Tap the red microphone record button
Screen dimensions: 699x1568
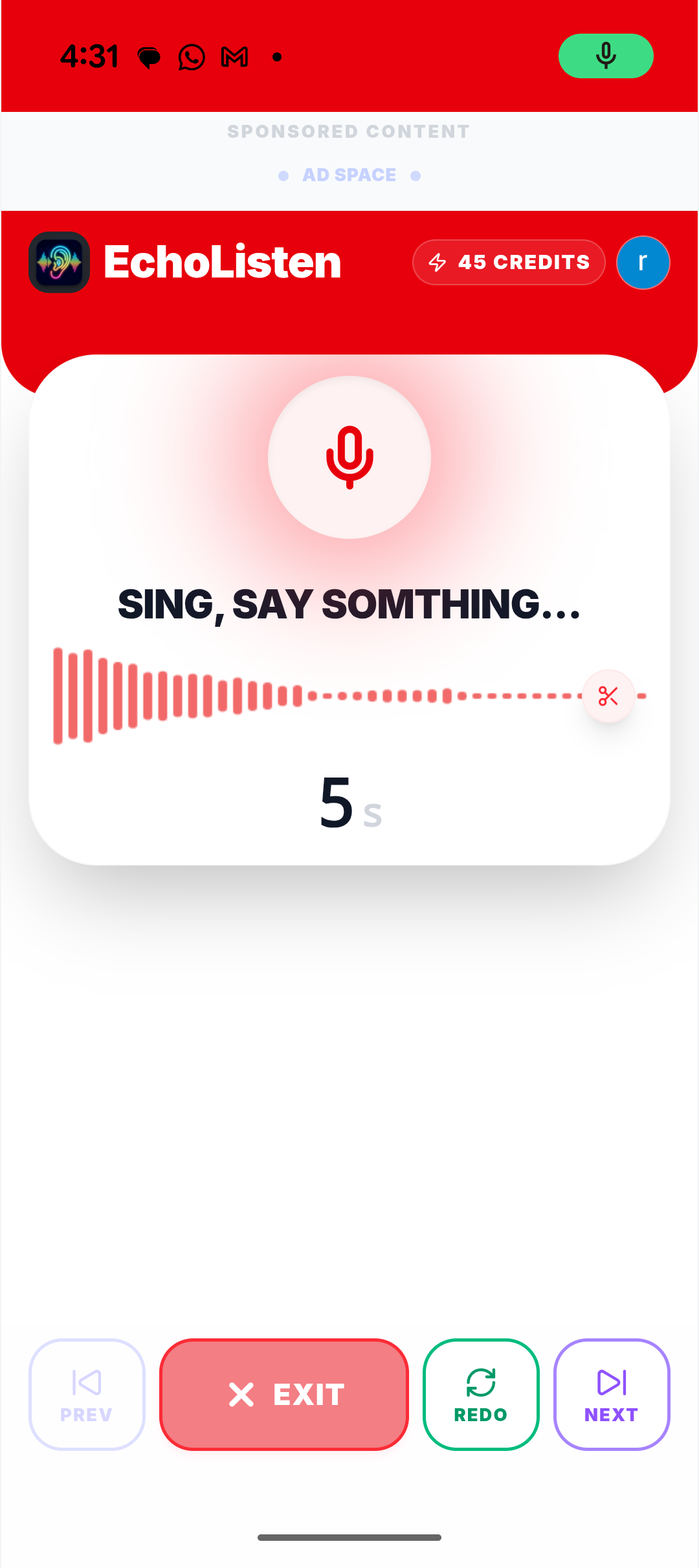pos(349,457)
